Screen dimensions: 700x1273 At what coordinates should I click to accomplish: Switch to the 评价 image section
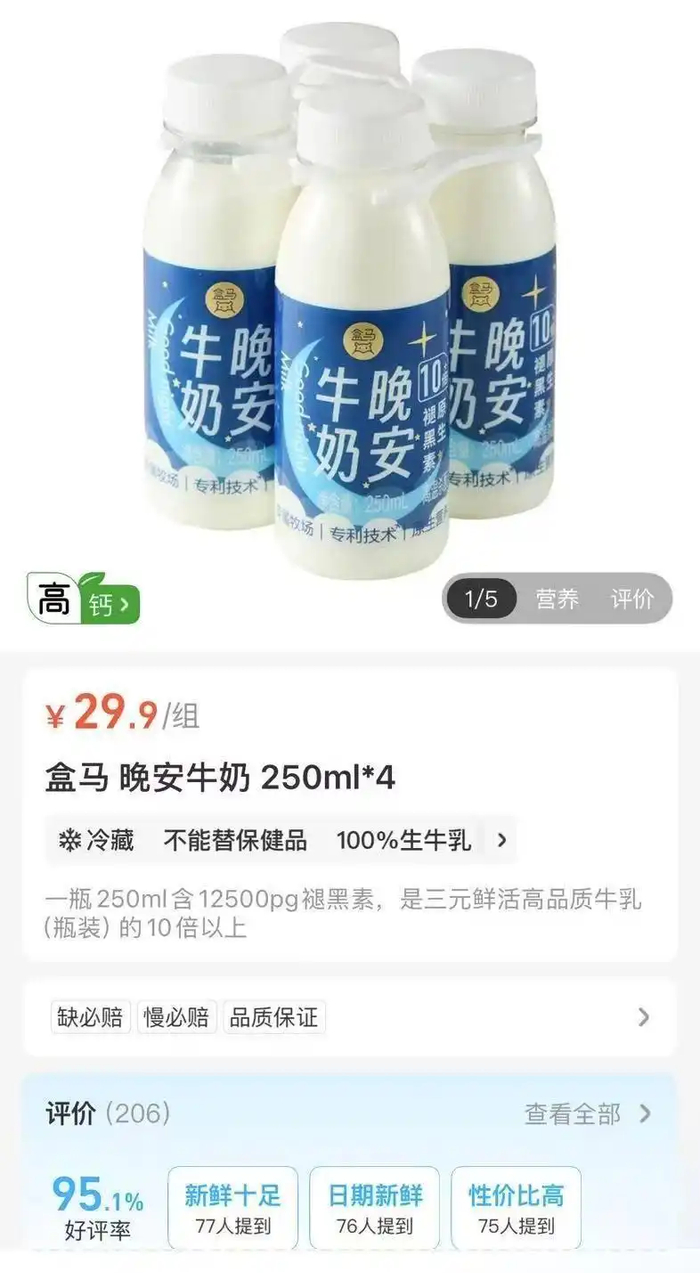pyautogui.click(x=632, y=599)
